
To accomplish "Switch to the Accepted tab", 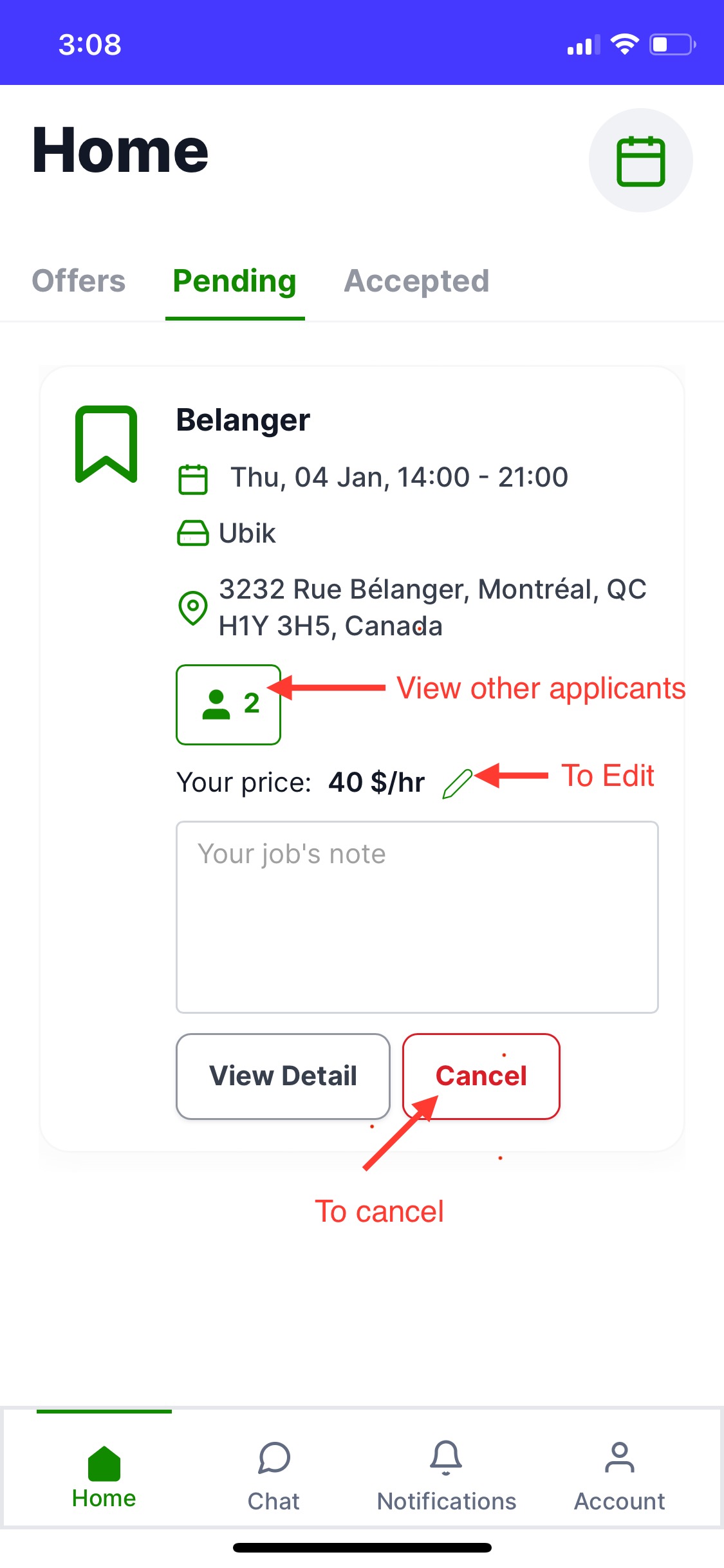I will point(416,281).
